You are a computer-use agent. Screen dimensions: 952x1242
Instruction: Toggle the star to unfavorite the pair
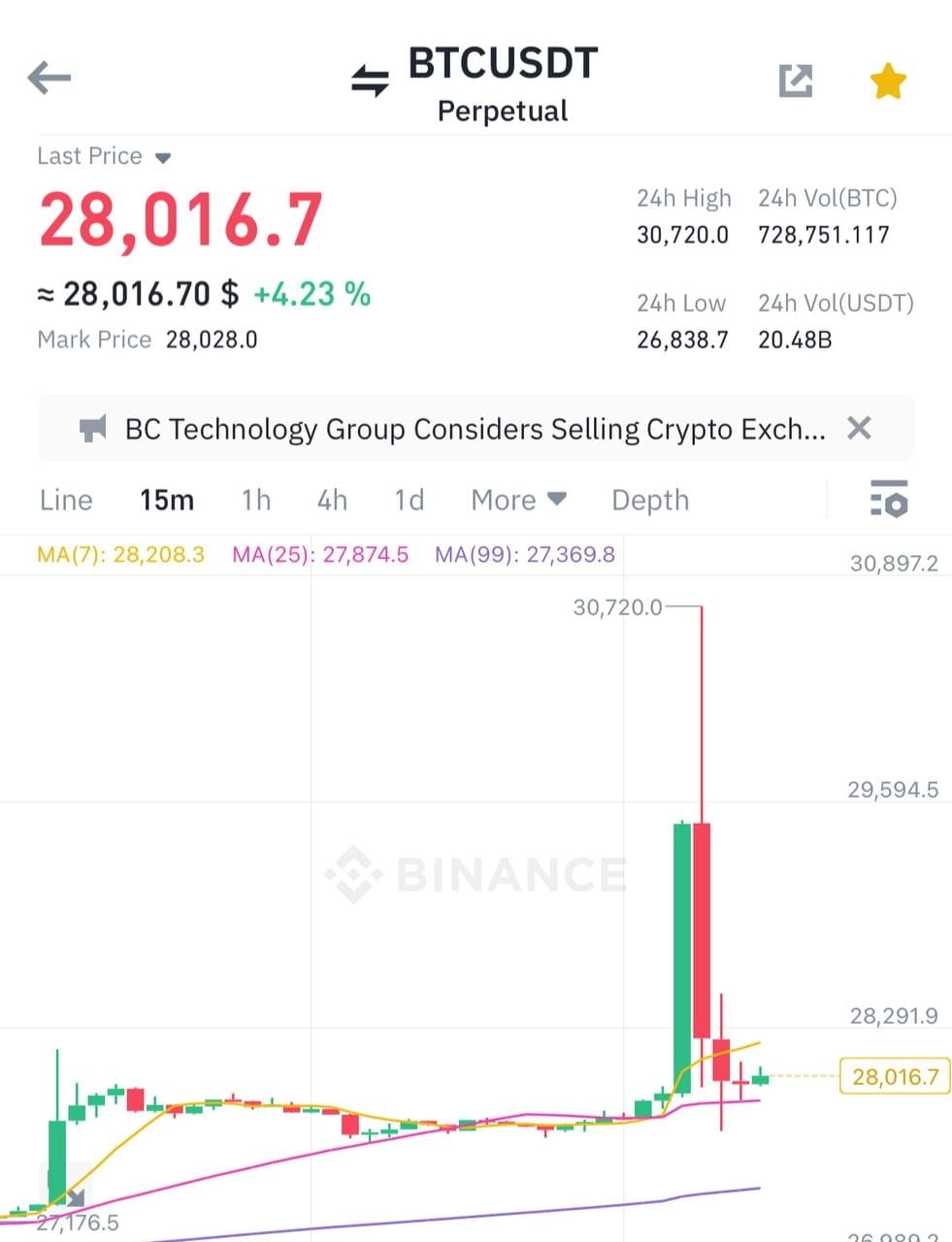(887, 82)
